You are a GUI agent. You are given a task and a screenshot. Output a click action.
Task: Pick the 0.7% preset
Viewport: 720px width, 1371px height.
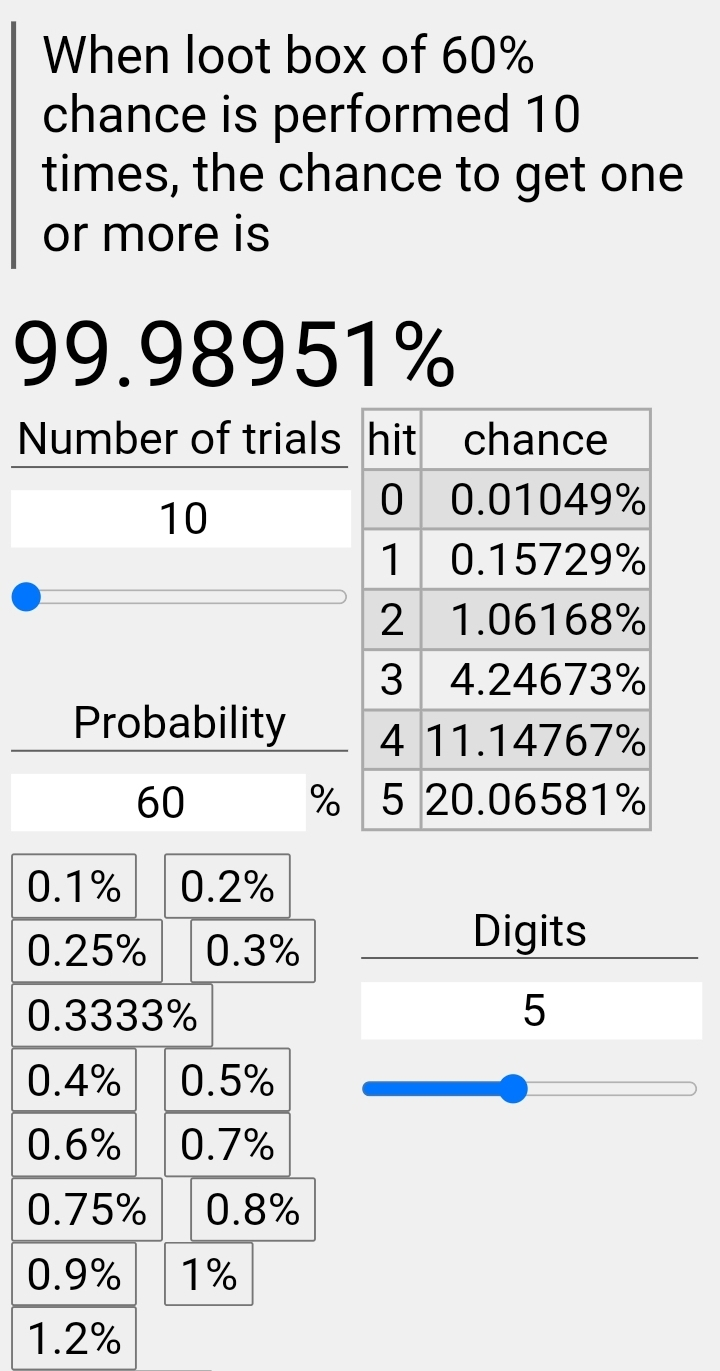(227, 1145)
